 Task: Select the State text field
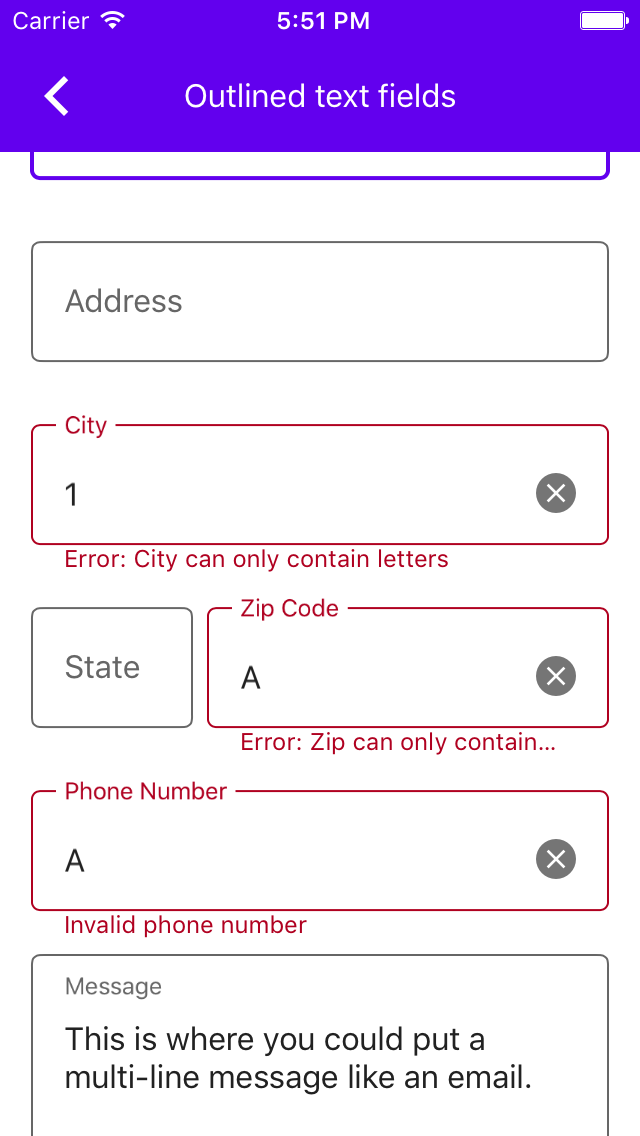(112, 668)
